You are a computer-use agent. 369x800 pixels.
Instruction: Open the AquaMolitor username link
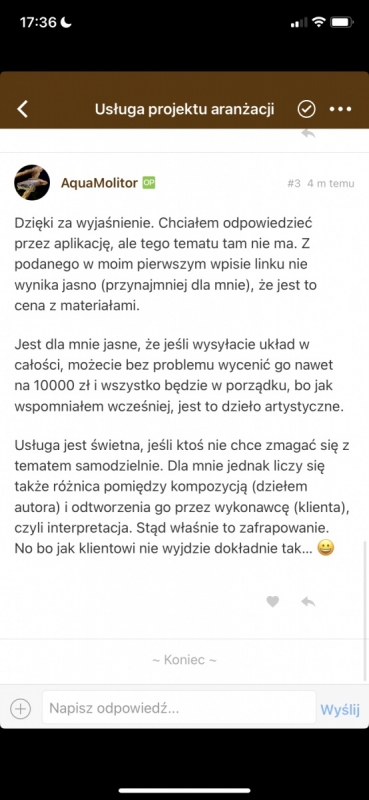click(100, 183)
